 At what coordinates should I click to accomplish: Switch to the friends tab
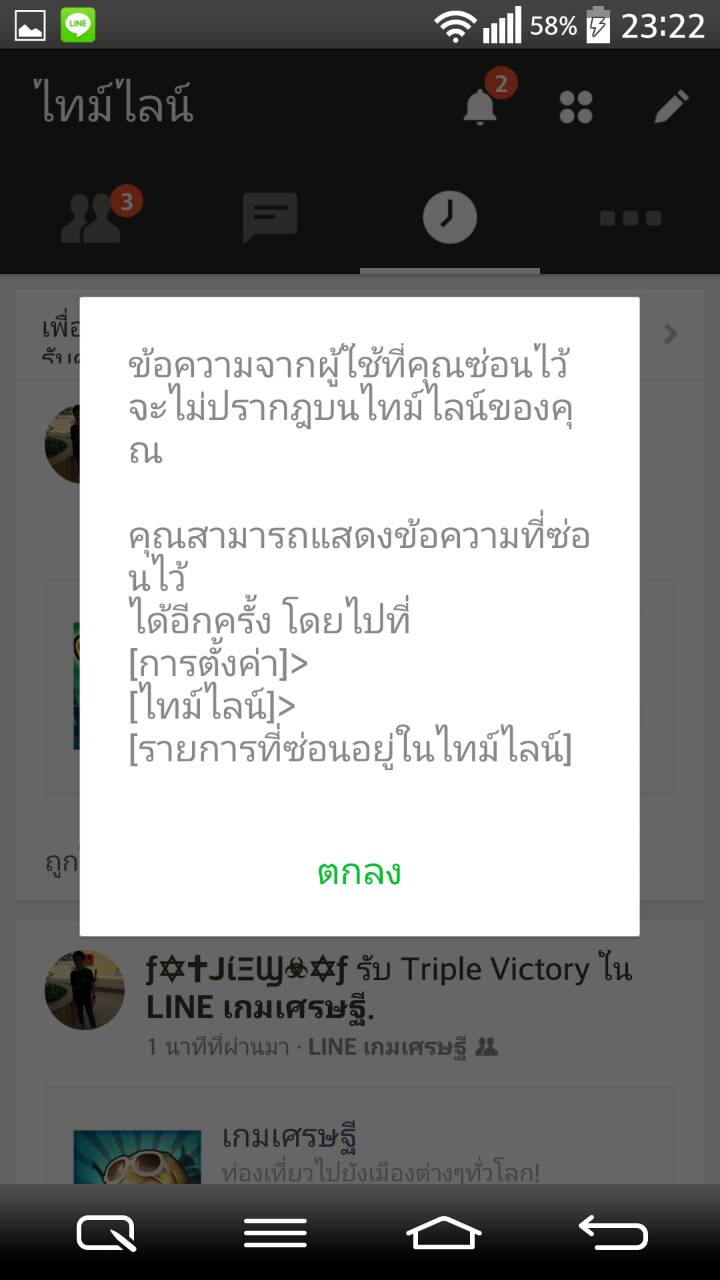coord(91,216)
